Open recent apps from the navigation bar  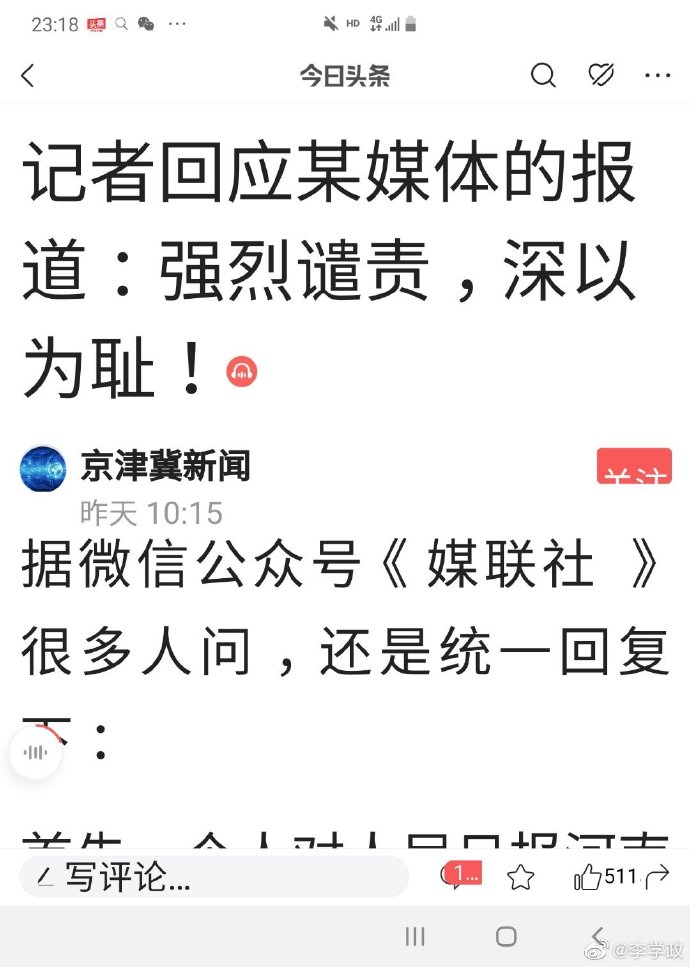(x=415, y=936)
